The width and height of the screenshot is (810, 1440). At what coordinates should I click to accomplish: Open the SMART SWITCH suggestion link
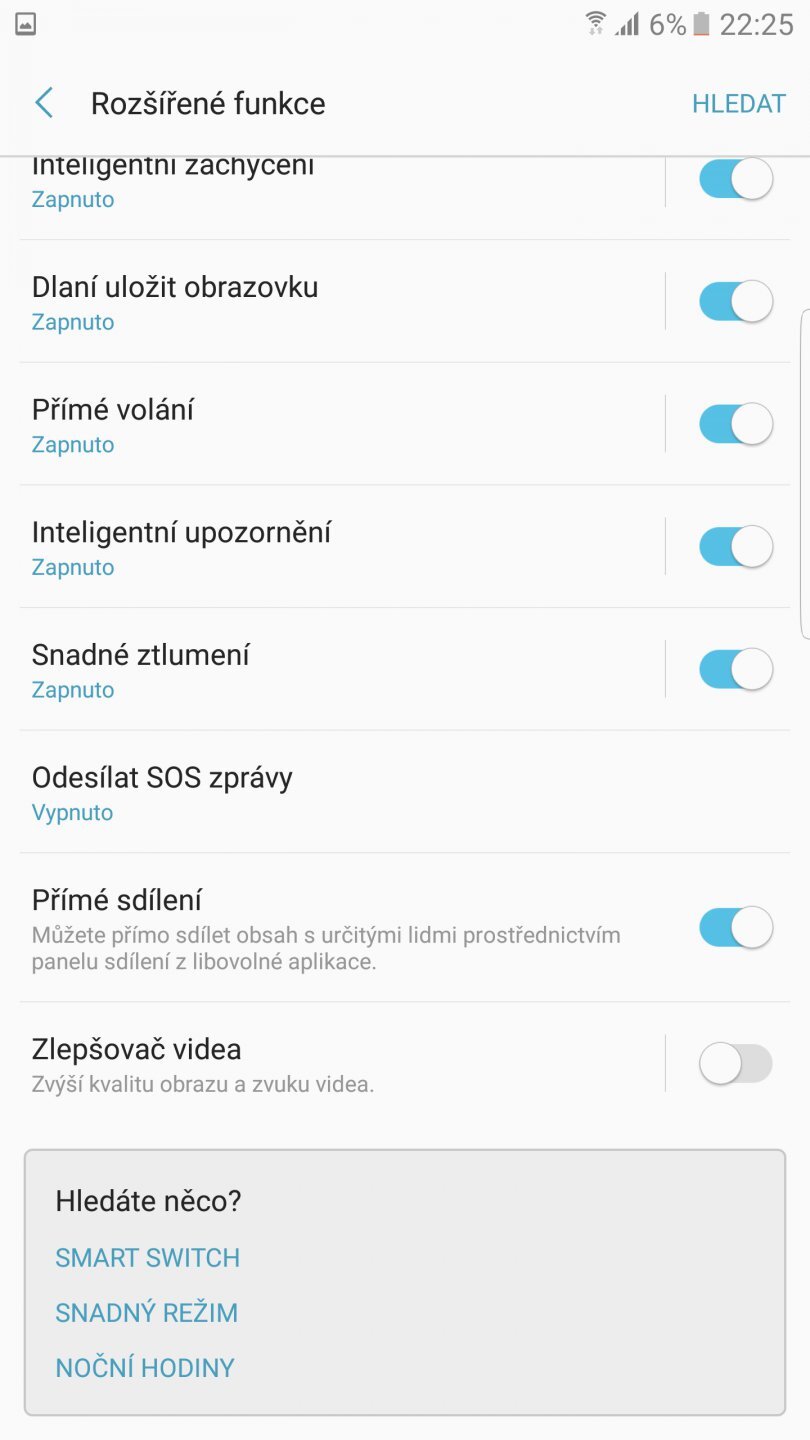[146, 1257]
